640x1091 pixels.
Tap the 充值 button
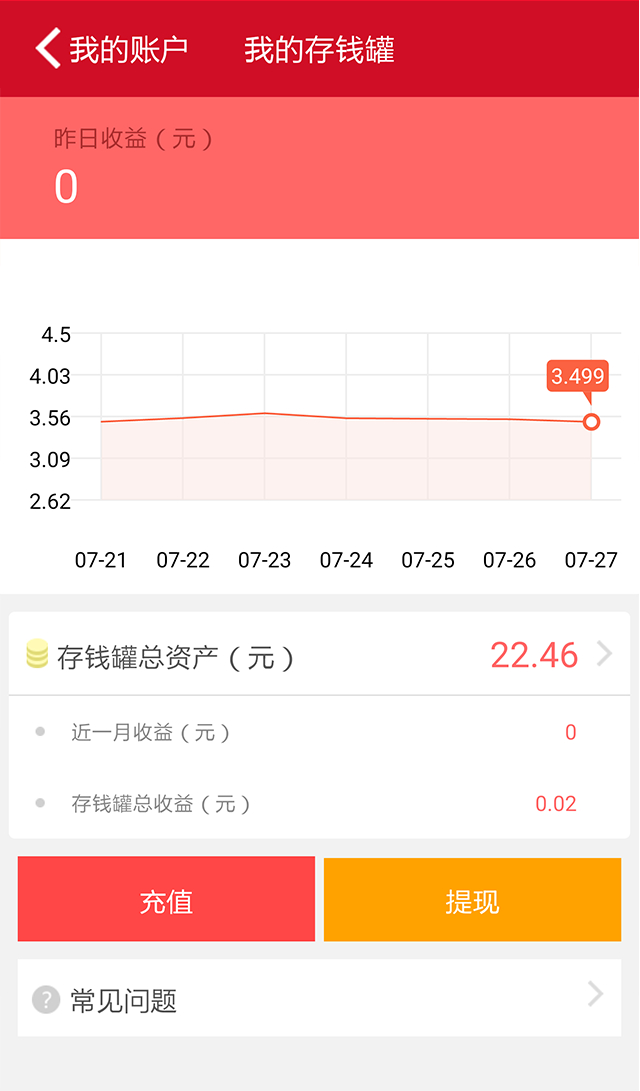[166, 899]
